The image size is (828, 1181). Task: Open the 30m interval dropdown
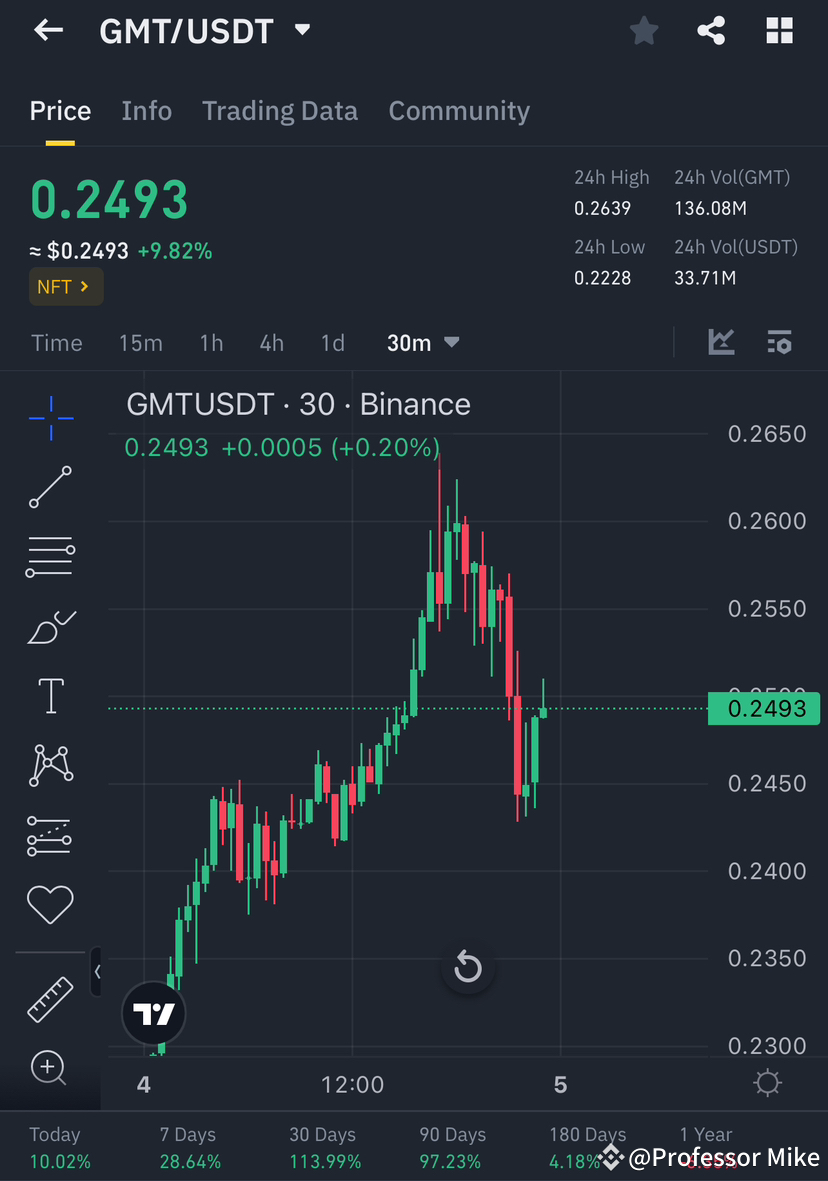click(x=422, y=342)
